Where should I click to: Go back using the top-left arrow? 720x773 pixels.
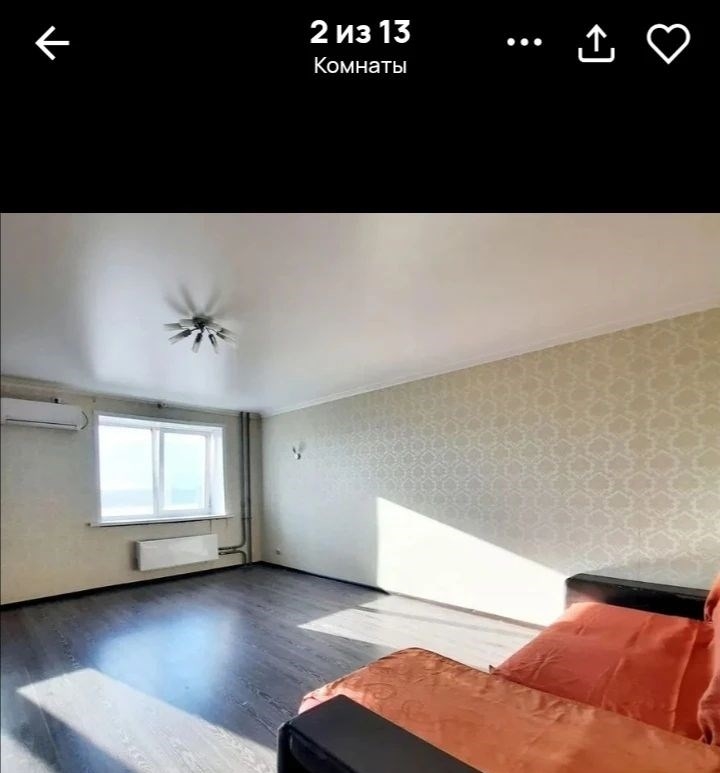coord(52,43)
